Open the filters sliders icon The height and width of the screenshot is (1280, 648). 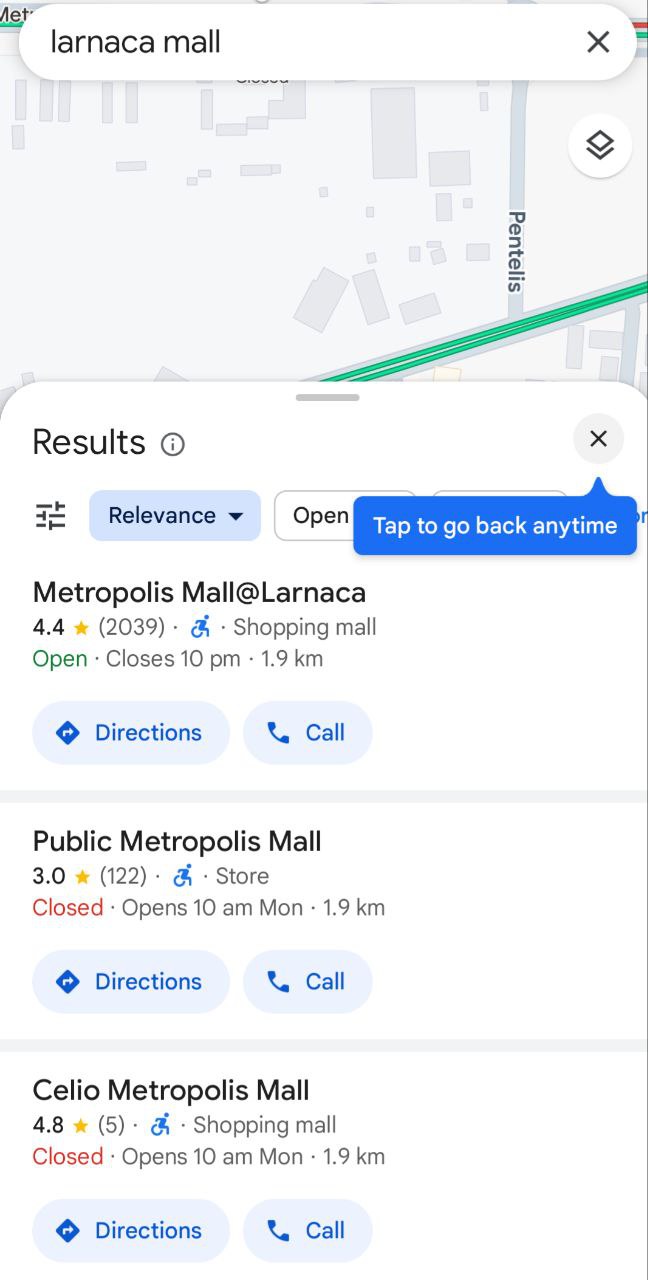pyautogui.click(x=51, y=516)
